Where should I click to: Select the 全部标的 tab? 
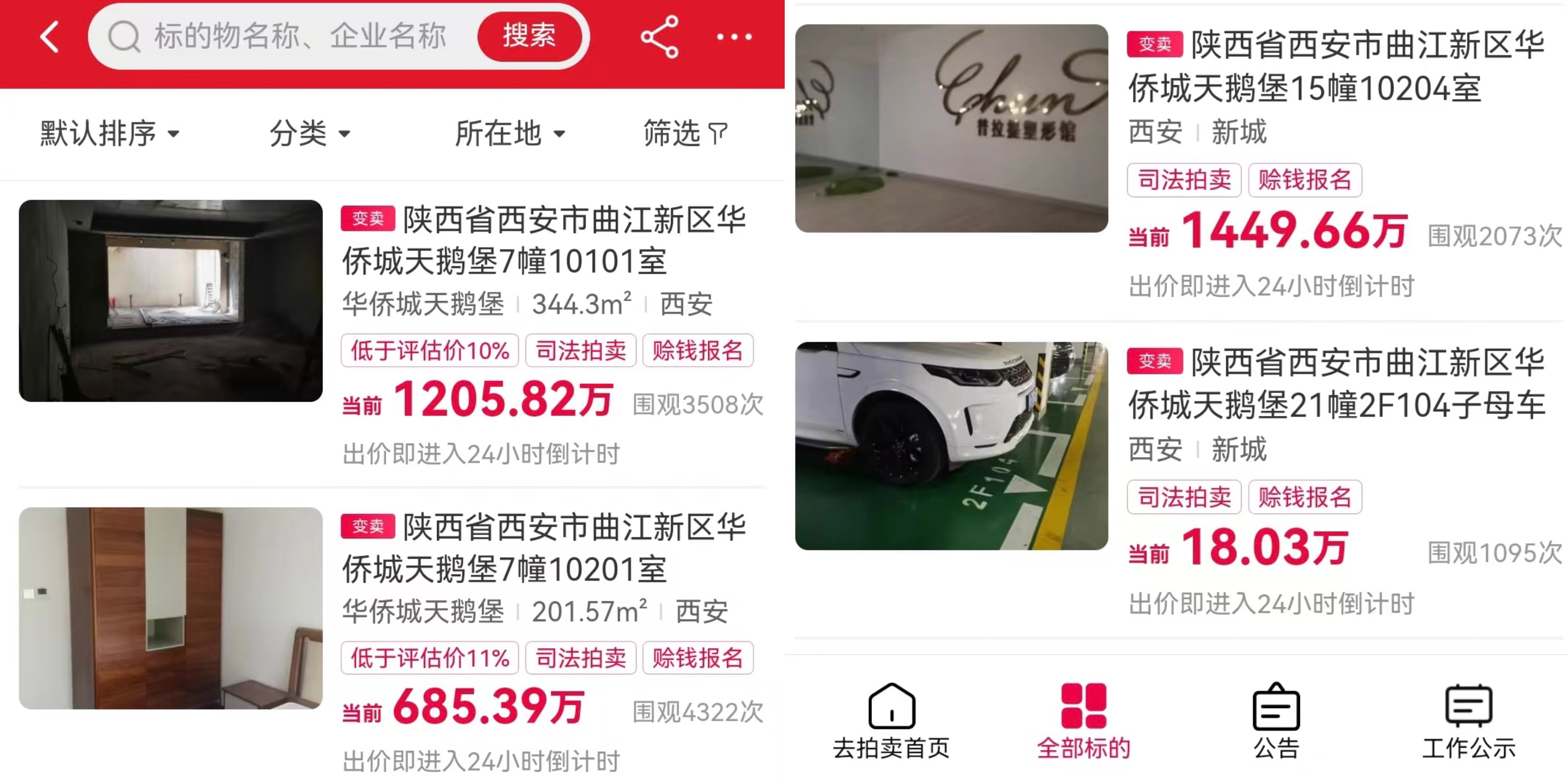(1084, 722)
